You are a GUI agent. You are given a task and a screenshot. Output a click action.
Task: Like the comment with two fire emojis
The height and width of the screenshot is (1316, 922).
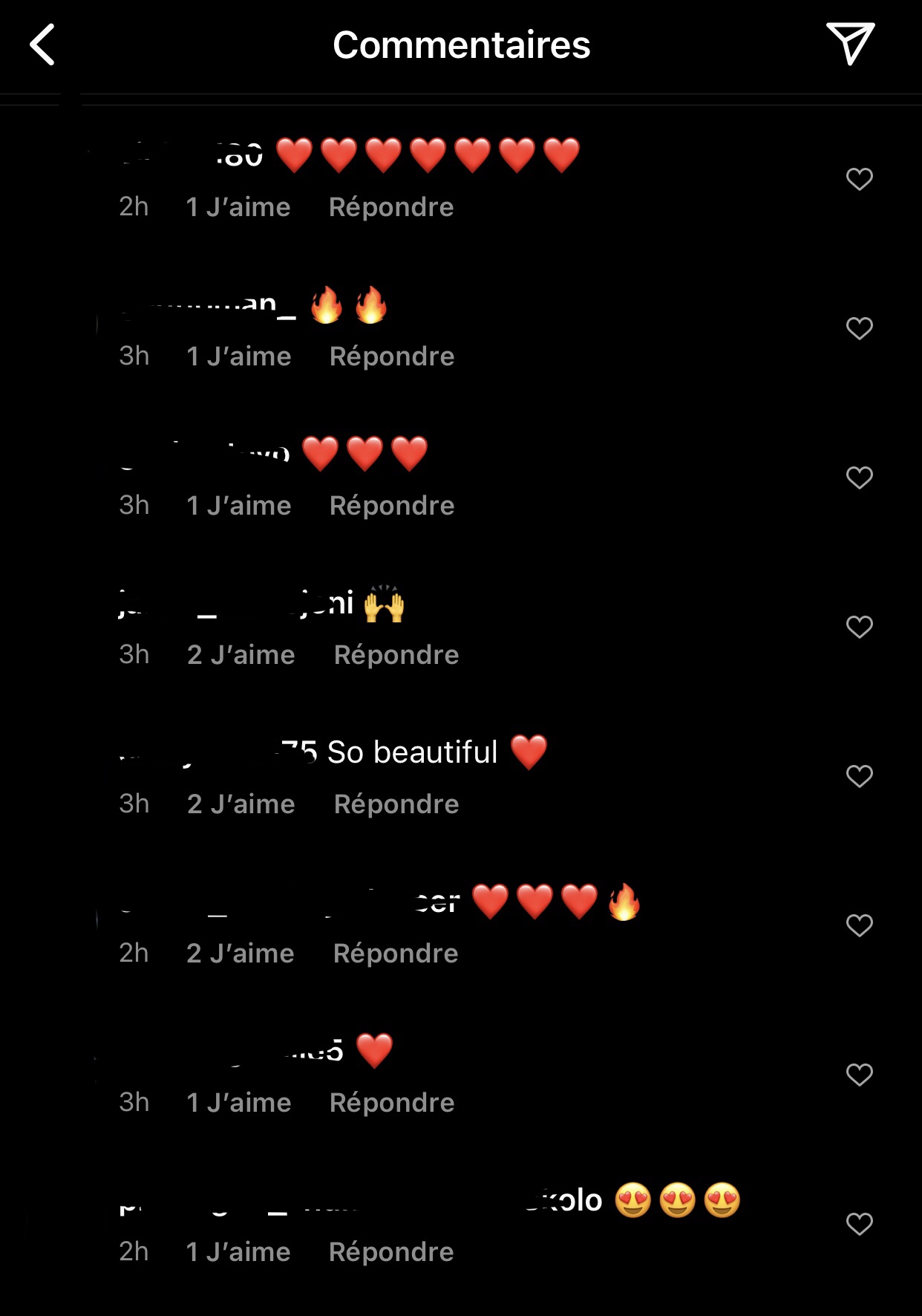pos(859,328)
